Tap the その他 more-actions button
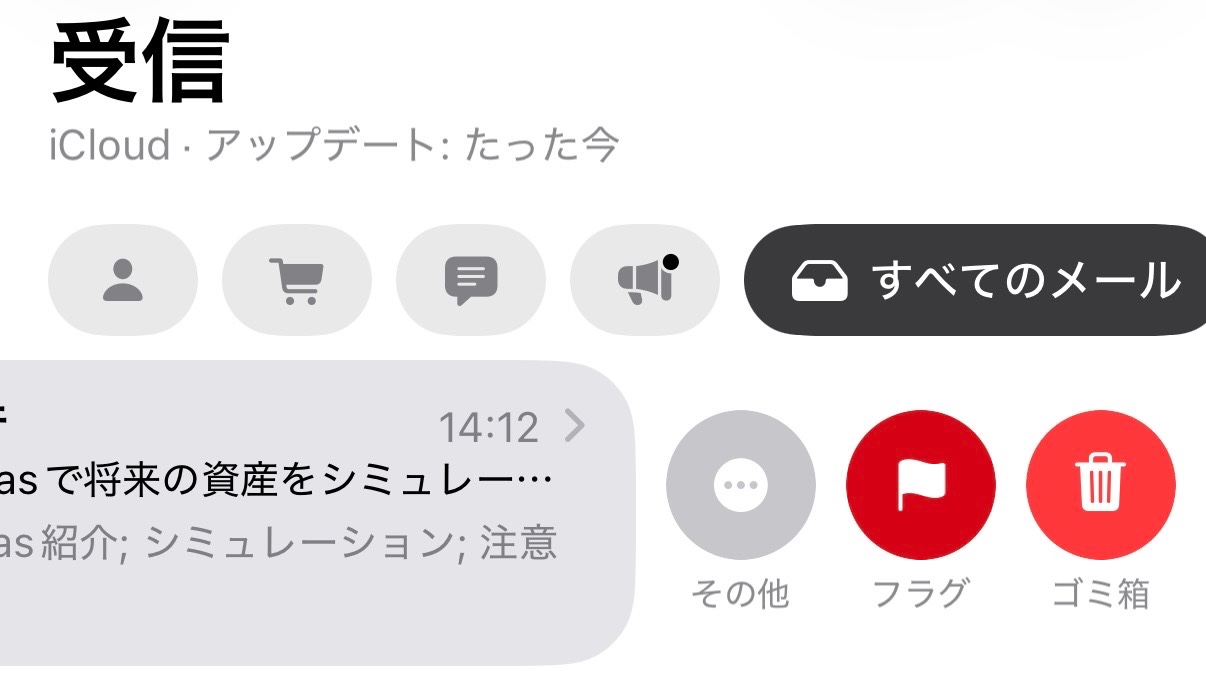 740,485
